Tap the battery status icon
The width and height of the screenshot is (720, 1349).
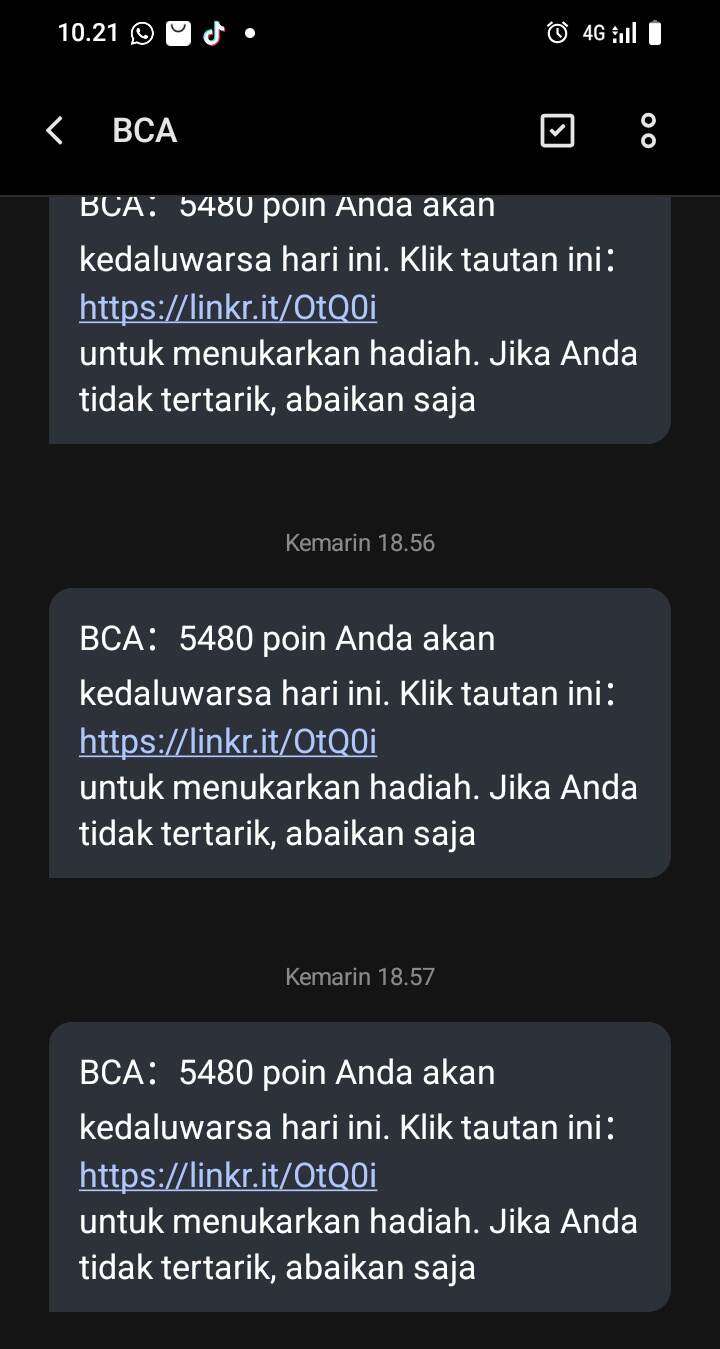655,32
